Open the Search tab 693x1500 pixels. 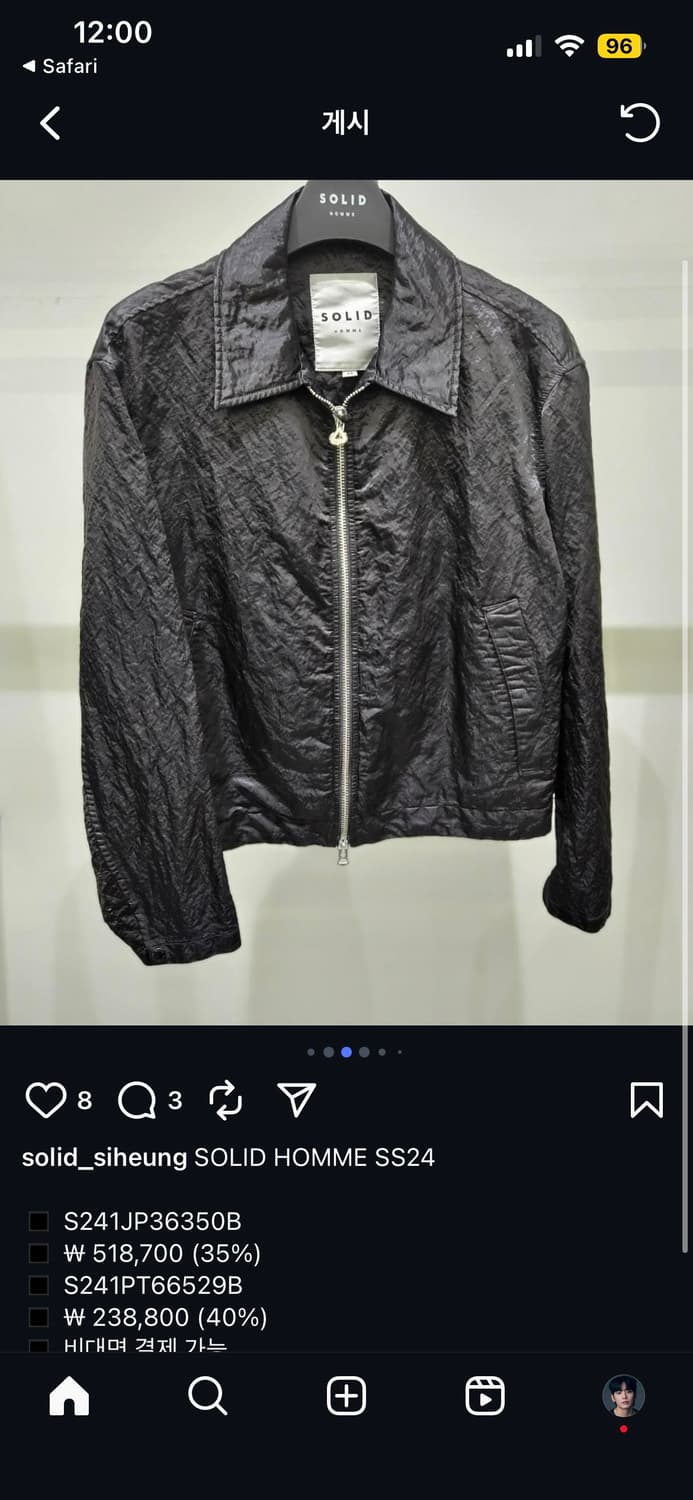[x=207, y=1397]
